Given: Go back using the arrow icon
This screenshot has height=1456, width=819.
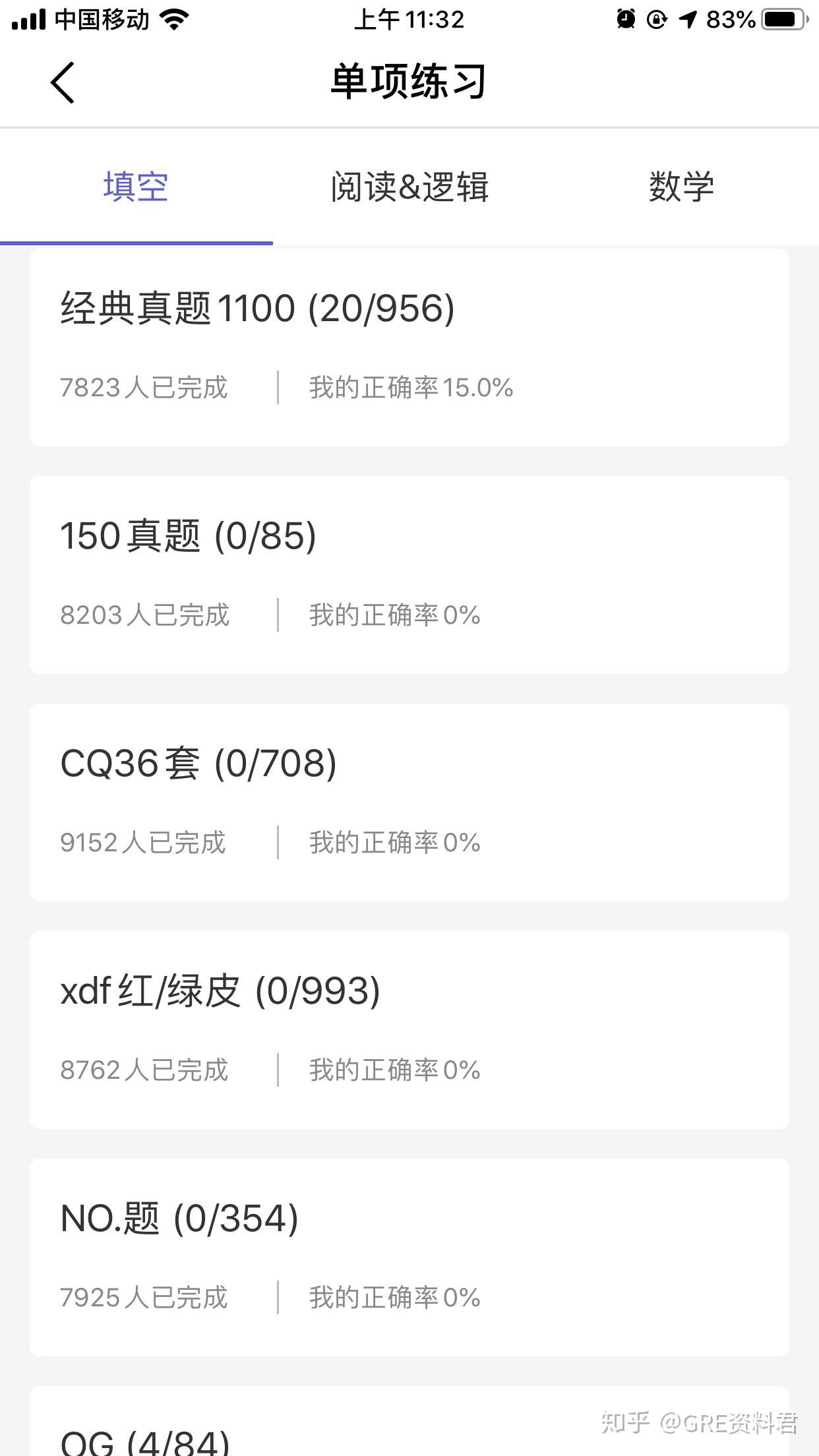Looking at the screenshot, I should coord(63,82).
